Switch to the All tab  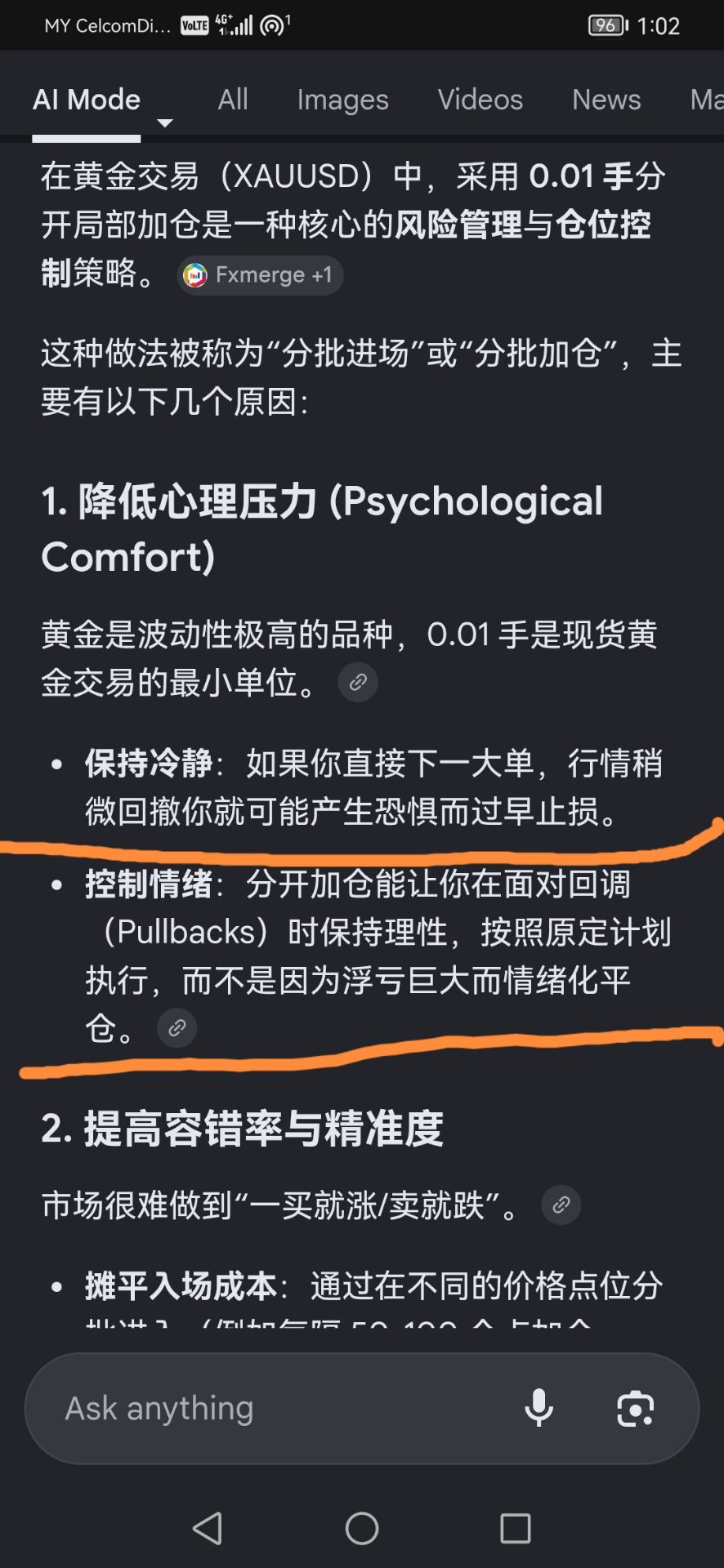(233, 100)
